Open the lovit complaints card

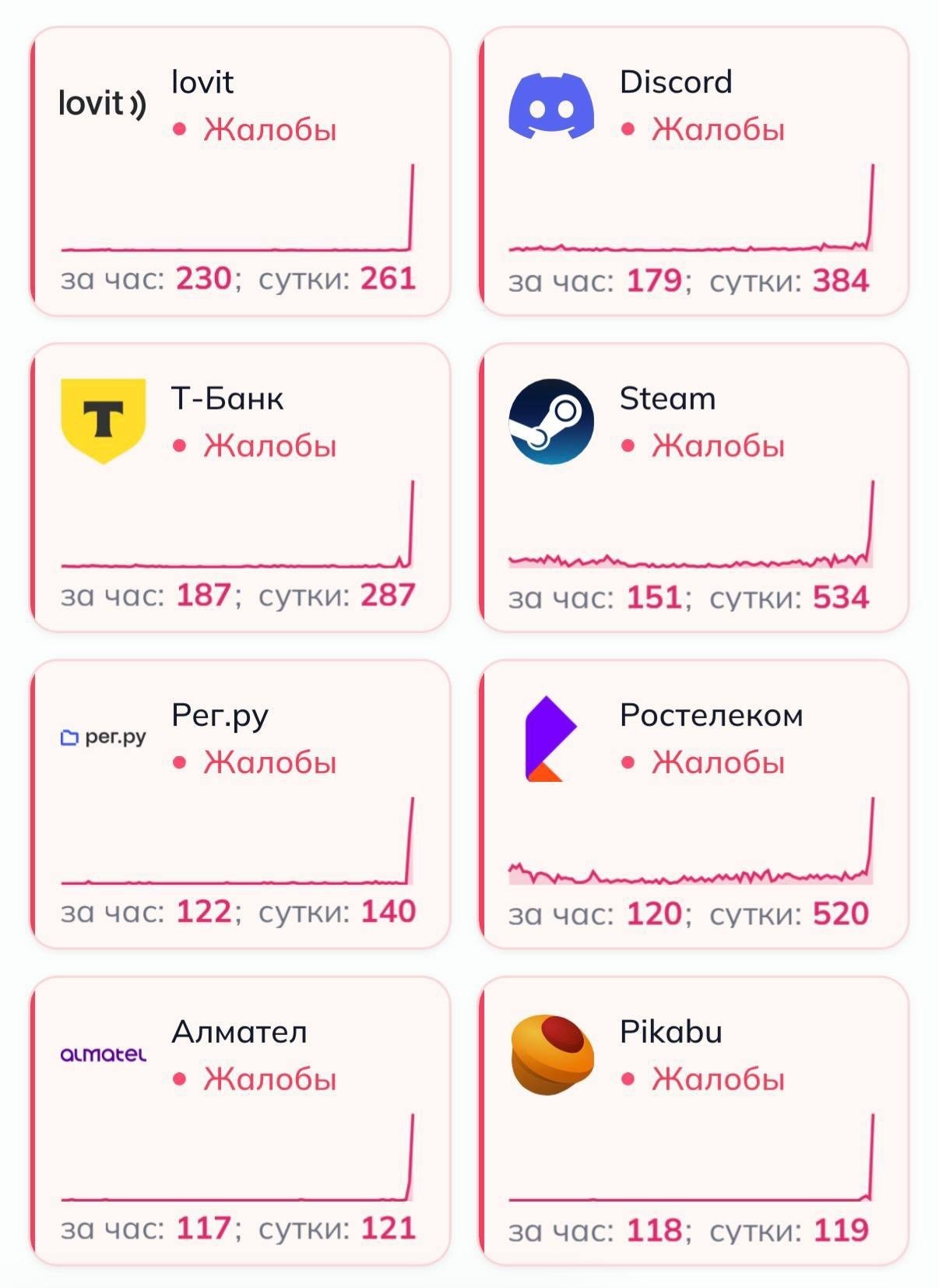point(241,171)
